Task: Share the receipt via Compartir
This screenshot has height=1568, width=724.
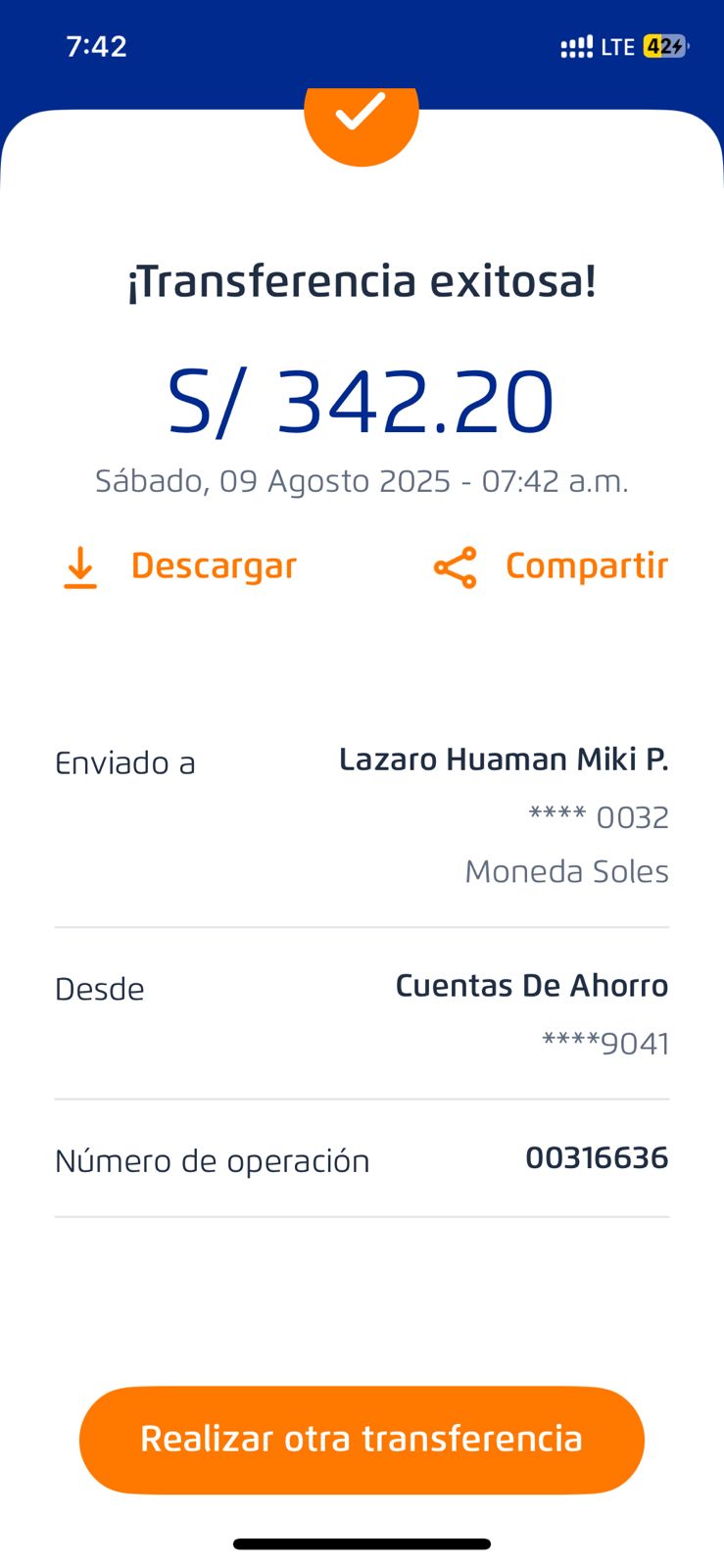Action: pos(552,566)
